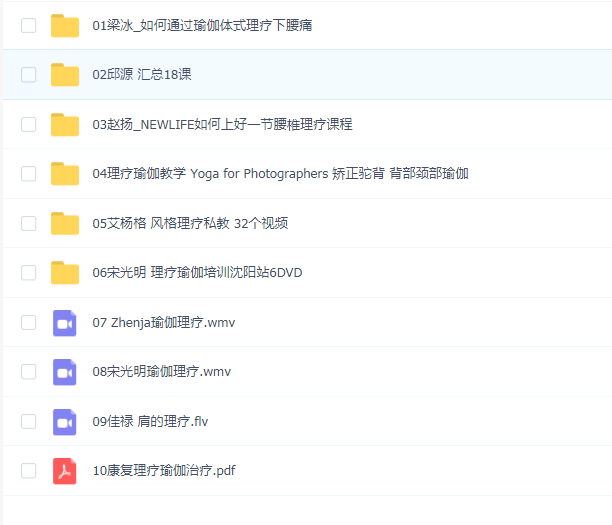Select checkbox for 01梁冰 folder

(x=29, y=25)
